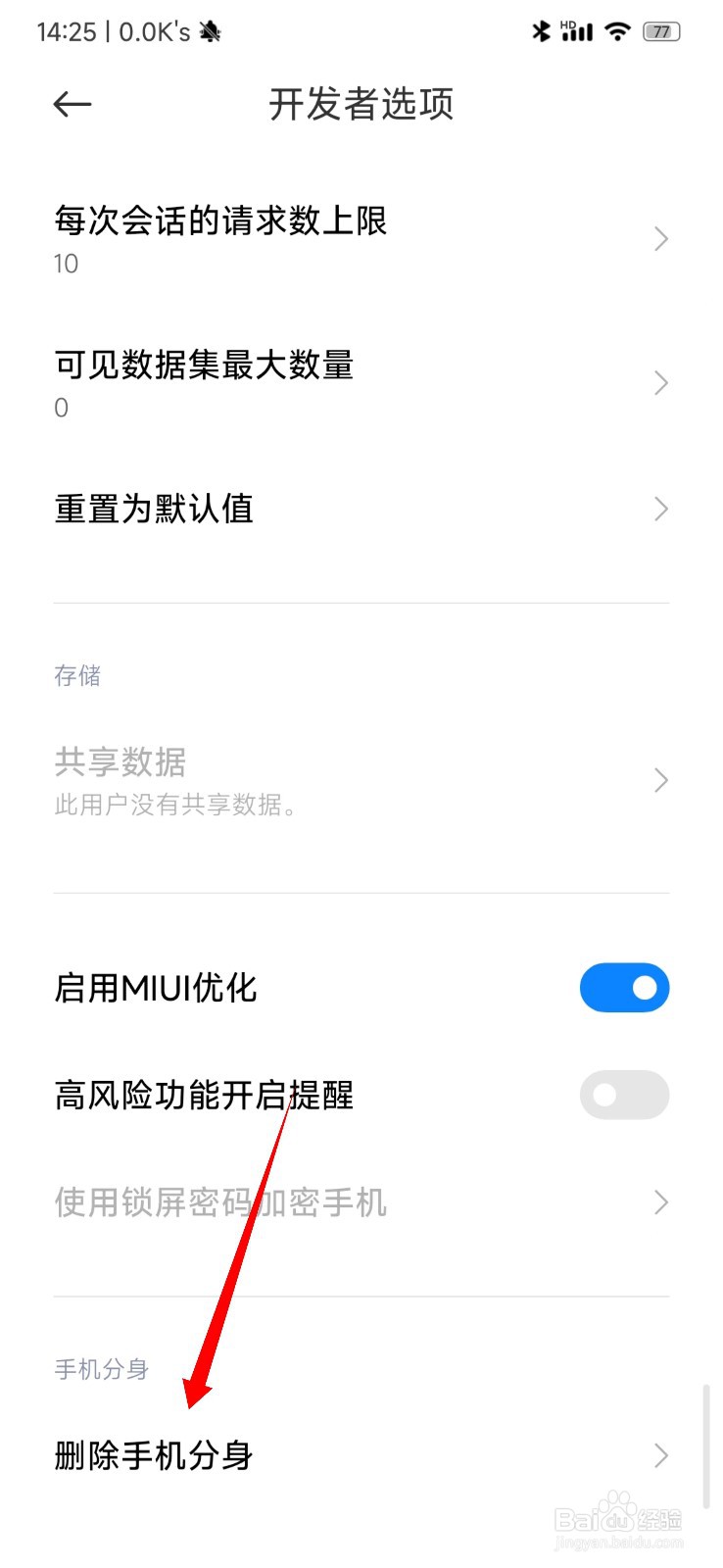Screen dimensions: 723x1568
Task: Enable the 高风险功能开启提醒 switch
Action: coord(625,1095)
